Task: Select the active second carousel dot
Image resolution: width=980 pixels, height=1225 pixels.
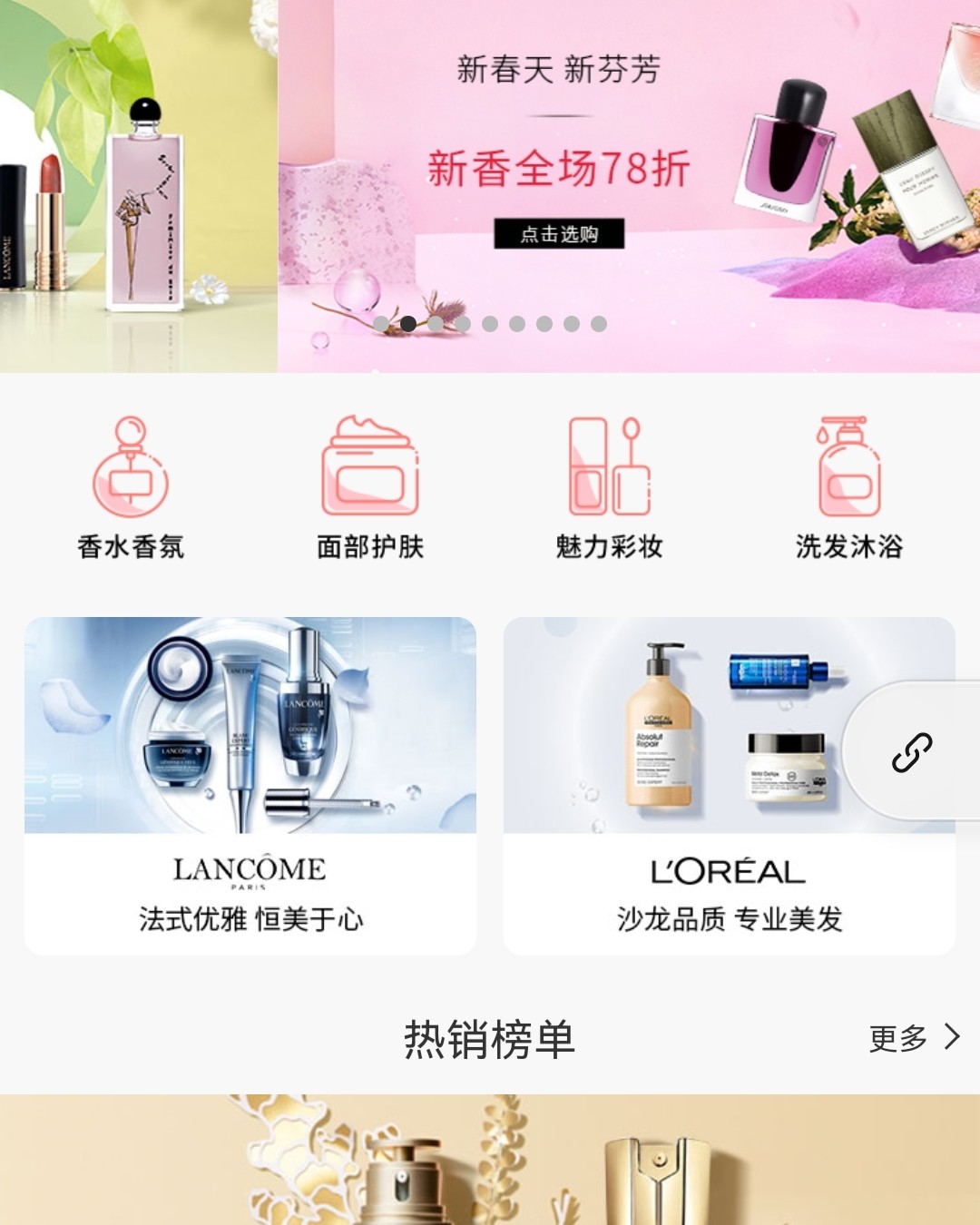Action: pos(410,322)
